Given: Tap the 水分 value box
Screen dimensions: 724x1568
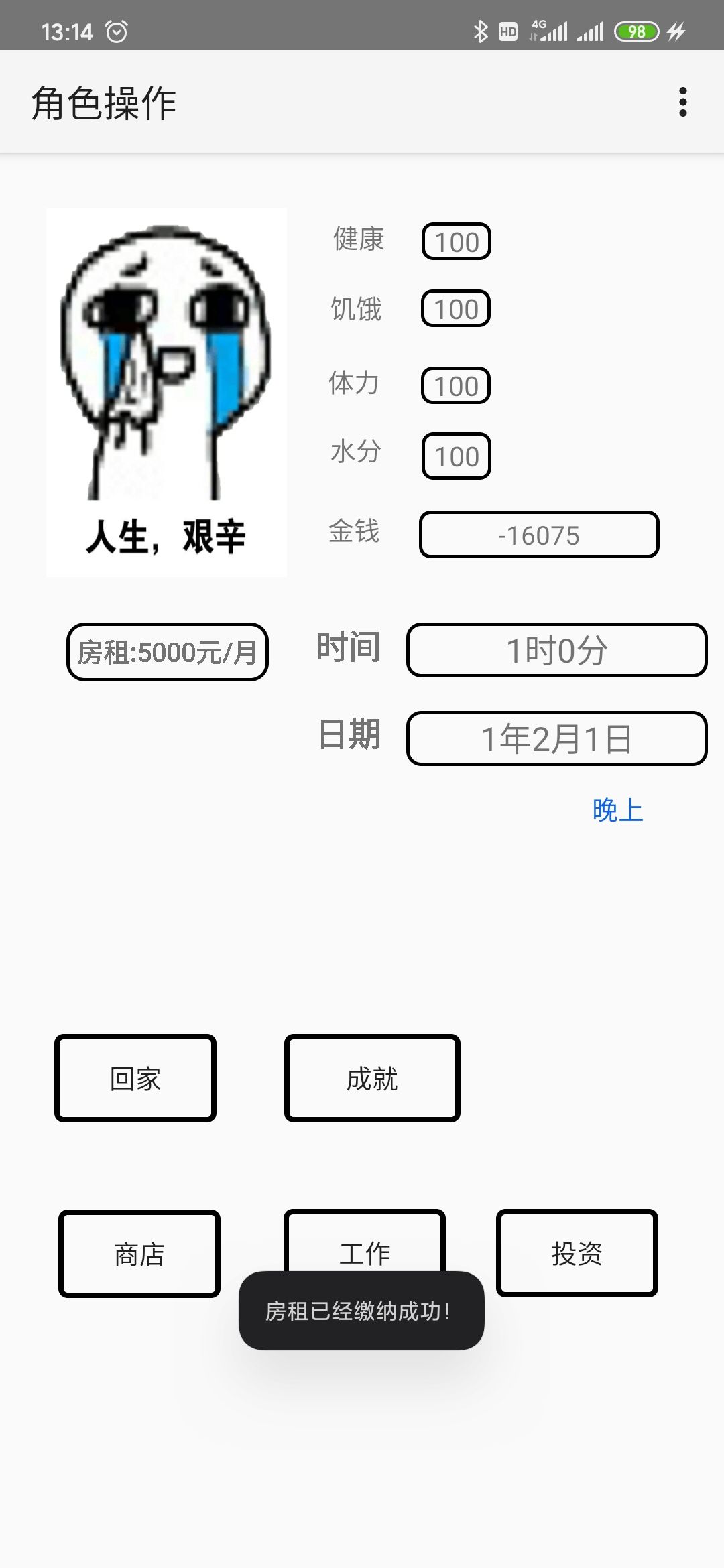Looking at the screenshot, I should 456,456.
